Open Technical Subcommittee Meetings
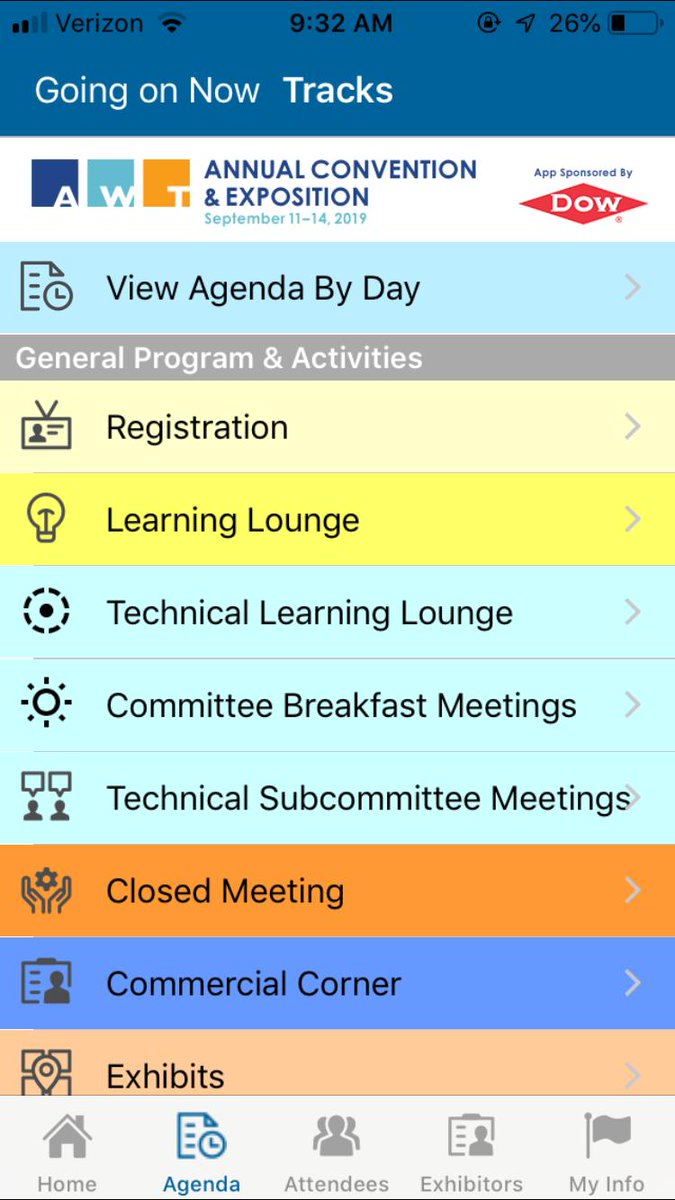Screen dimensions: 675x1200 pyautogui.click(x=337, y=799)
